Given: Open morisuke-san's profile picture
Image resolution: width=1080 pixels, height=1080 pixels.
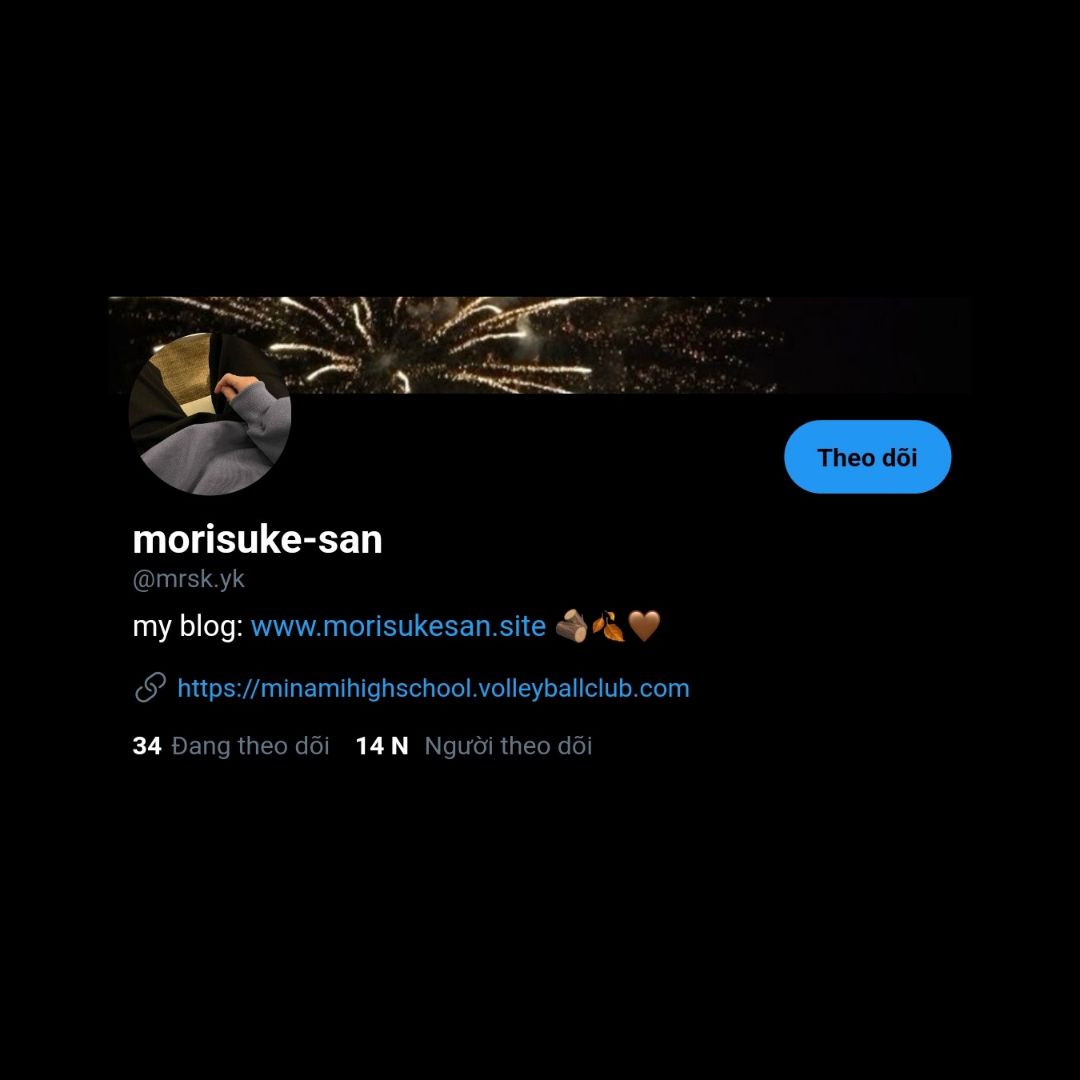Looking at the screenshot, I should pos(210,414).
